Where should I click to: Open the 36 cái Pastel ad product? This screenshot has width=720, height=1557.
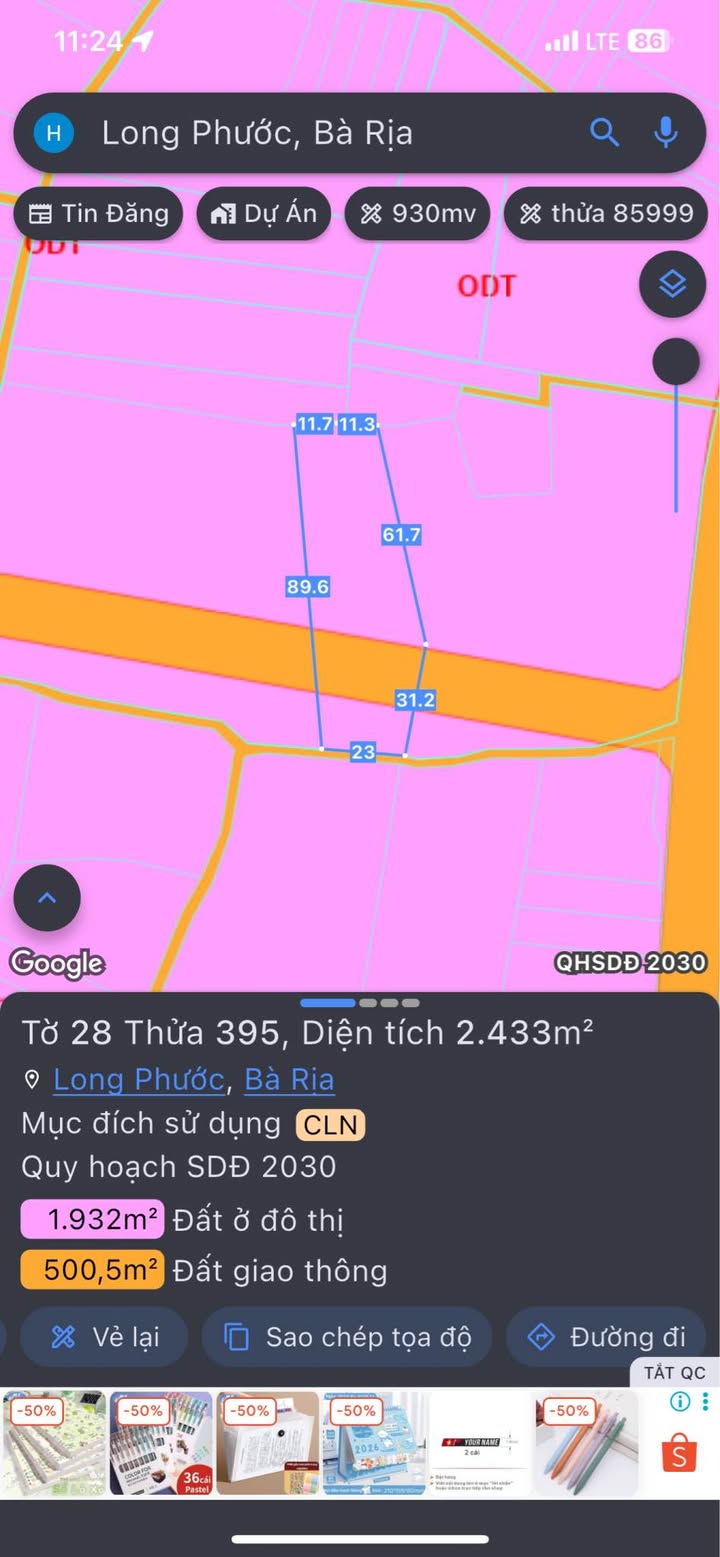coord(161,1443)
